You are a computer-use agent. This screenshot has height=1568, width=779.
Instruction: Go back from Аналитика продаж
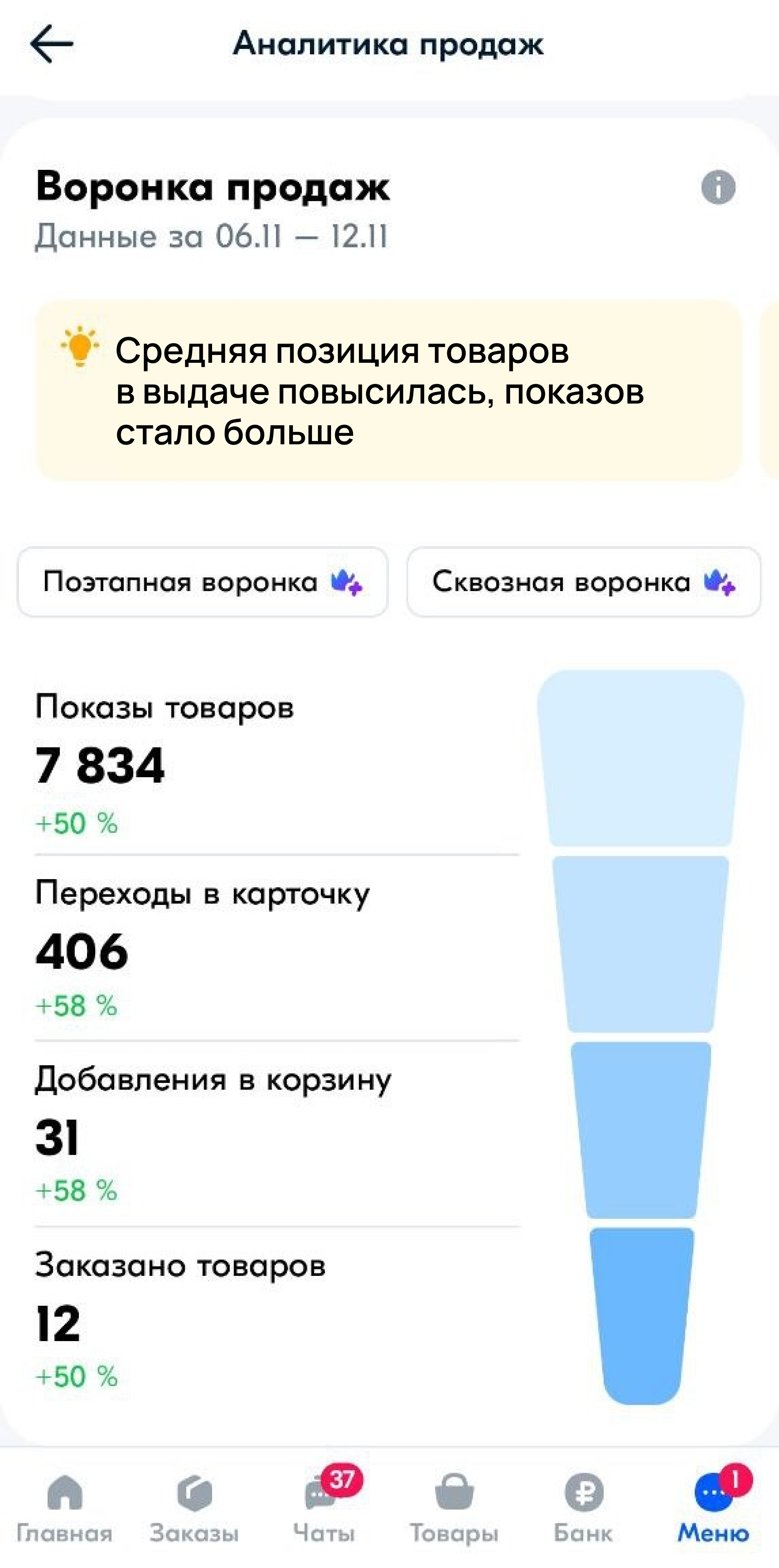tap(52, 44)
